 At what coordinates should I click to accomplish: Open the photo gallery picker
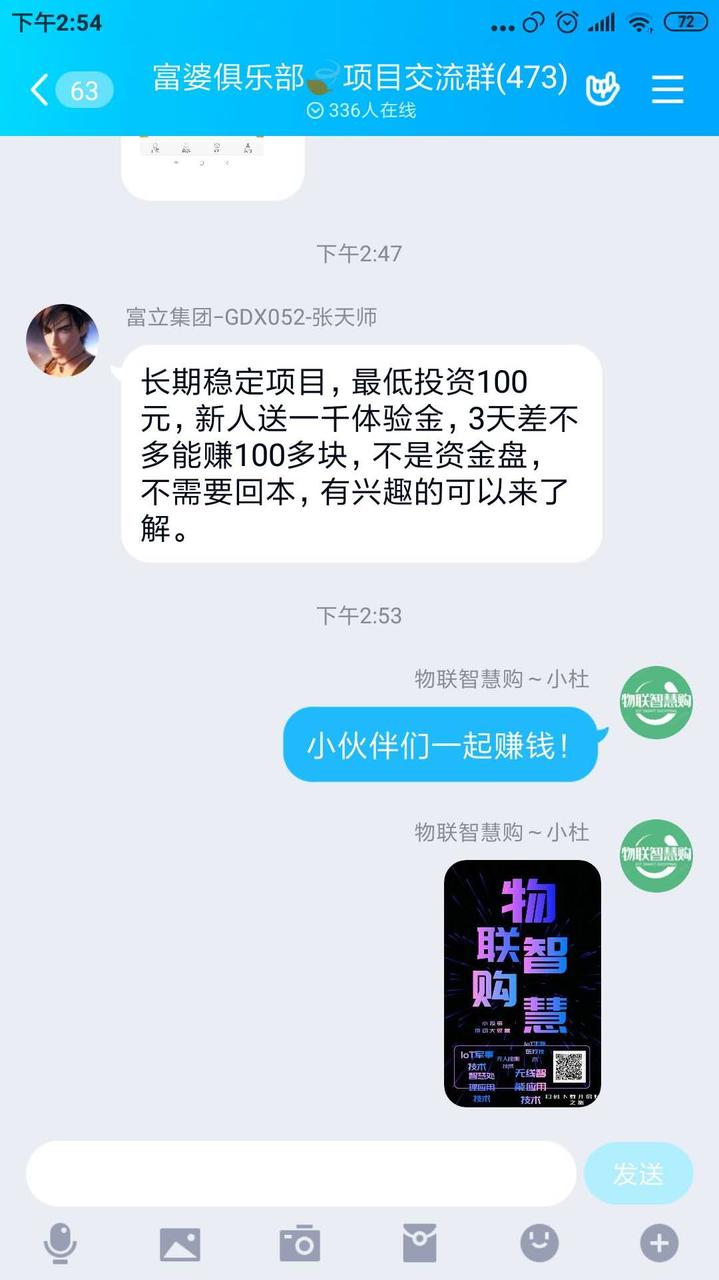180,1243
